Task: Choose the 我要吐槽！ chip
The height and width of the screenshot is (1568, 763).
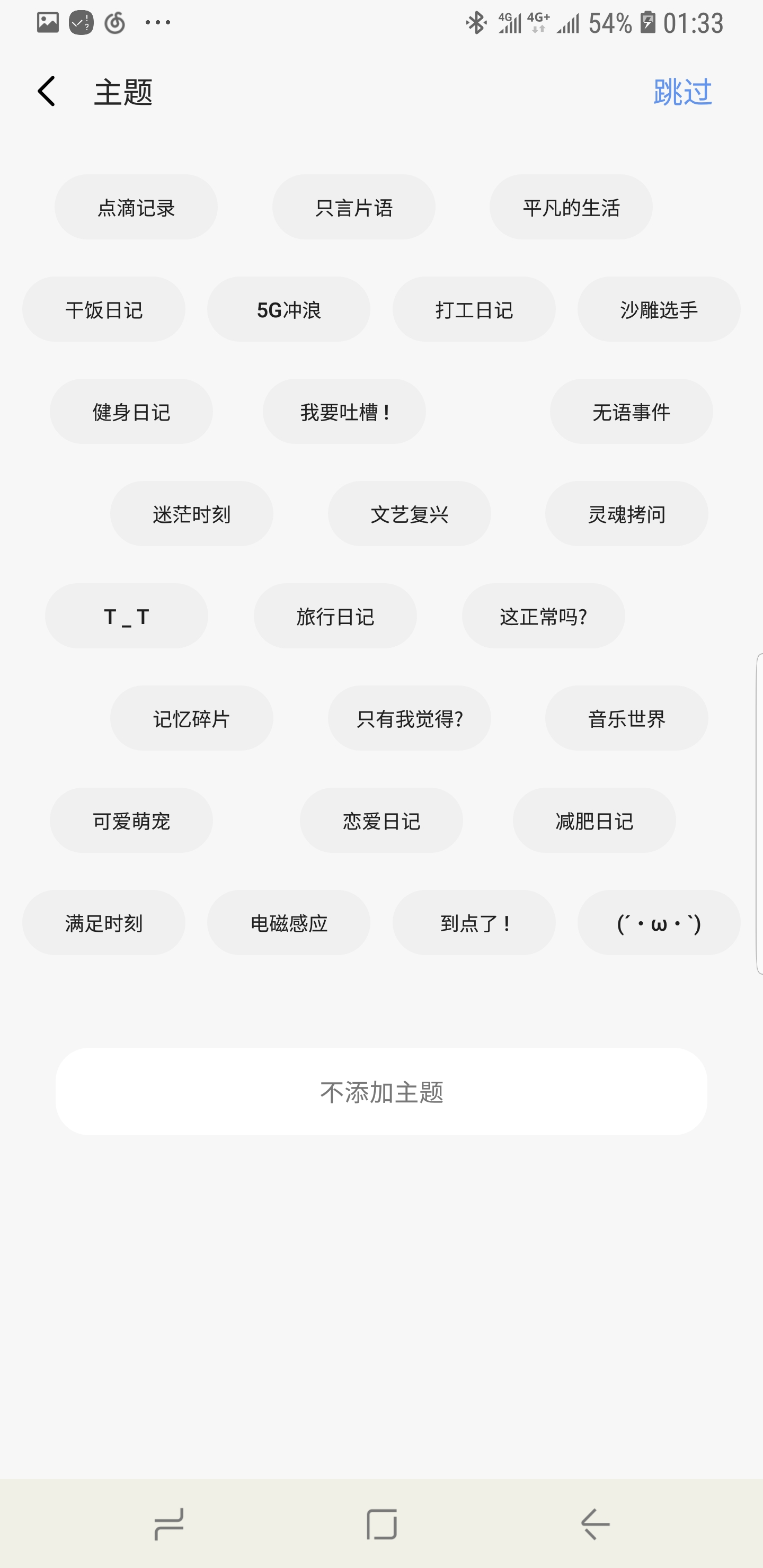Action: (x=344, y=412)
